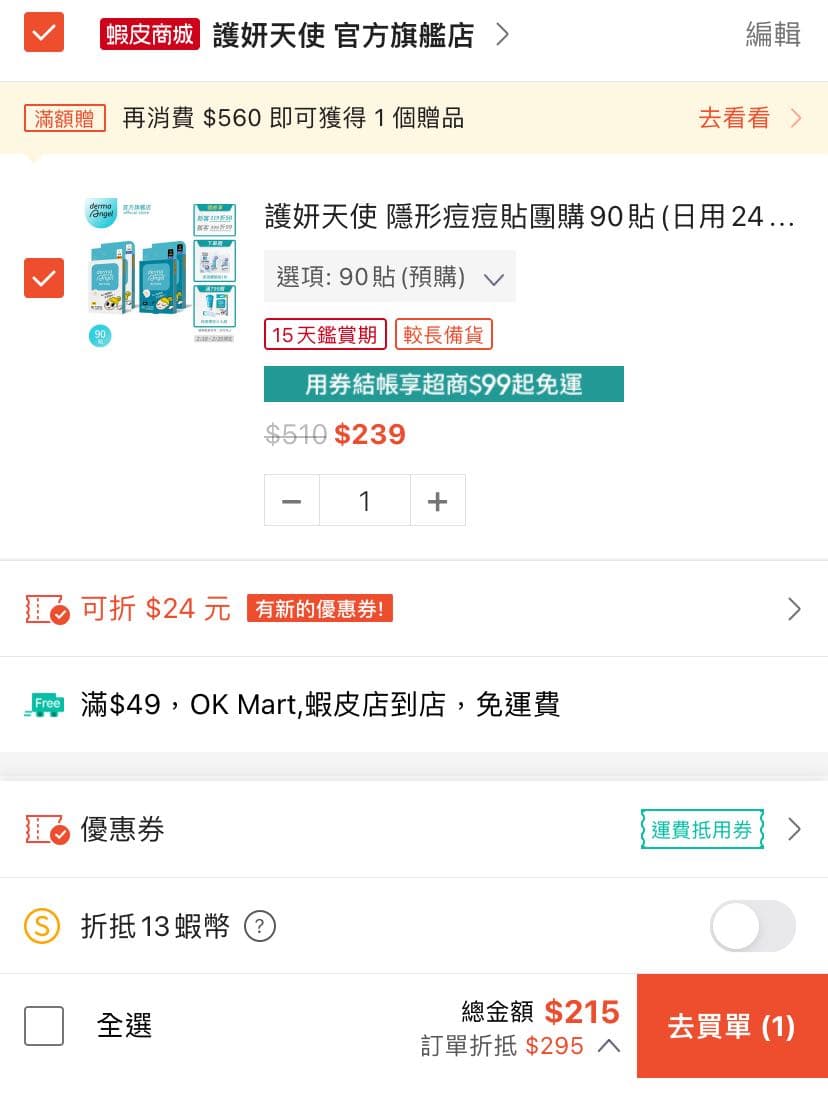Image resolution: width=828 pixels, height=1093 pixels.
Task: Click the 15天鑑賞期 badge
Action: tap(324, 335)
